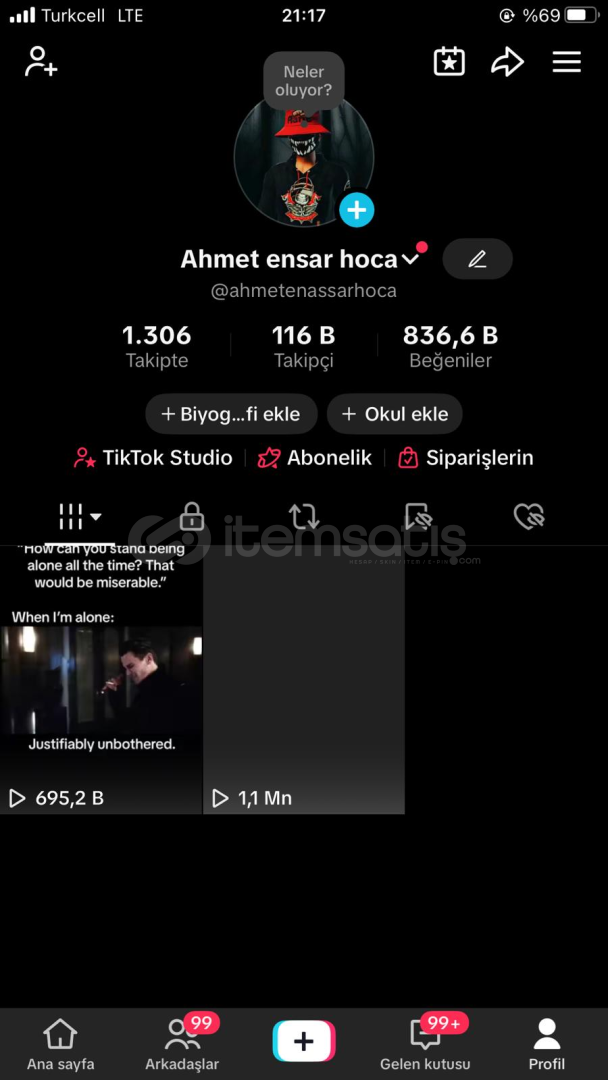Open the video with 695,2 B views

click(101, 679)
